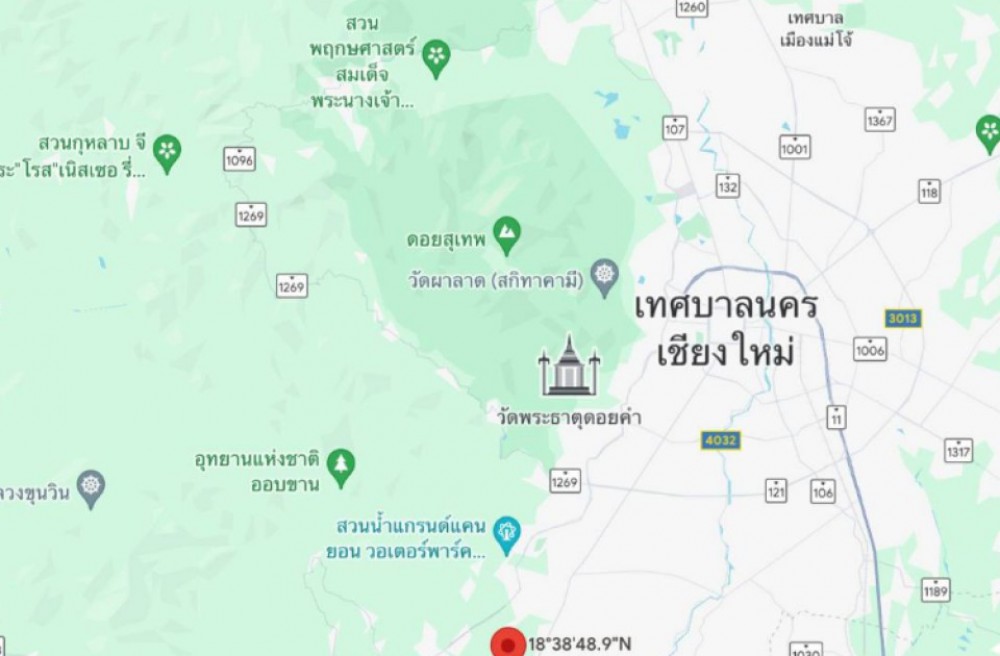
Task: Tap the วัดพระธาตุดอยคำ landmark icon
Action: click(x=569, y=366)
